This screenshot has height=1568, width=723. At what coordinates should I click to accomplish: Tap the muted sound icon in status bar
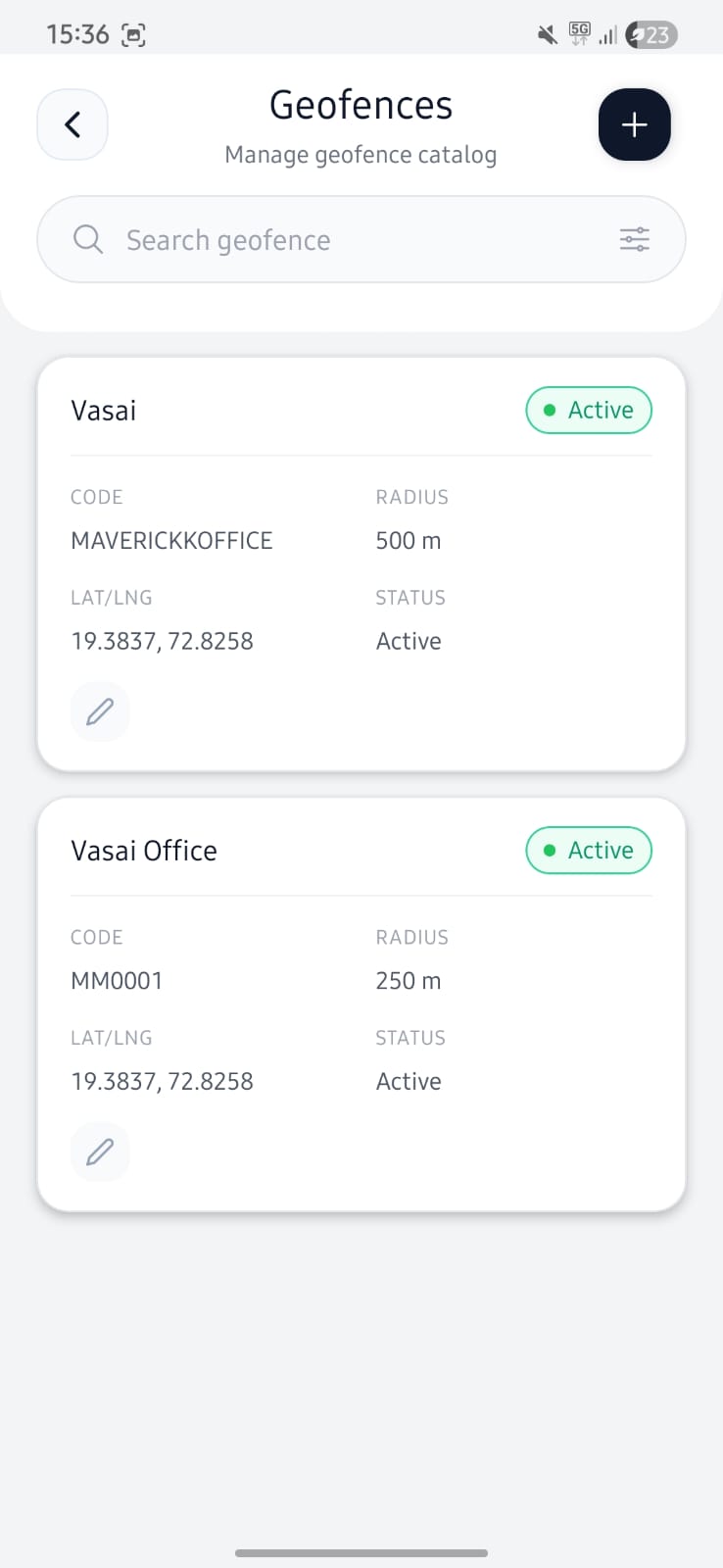point(546,33)
